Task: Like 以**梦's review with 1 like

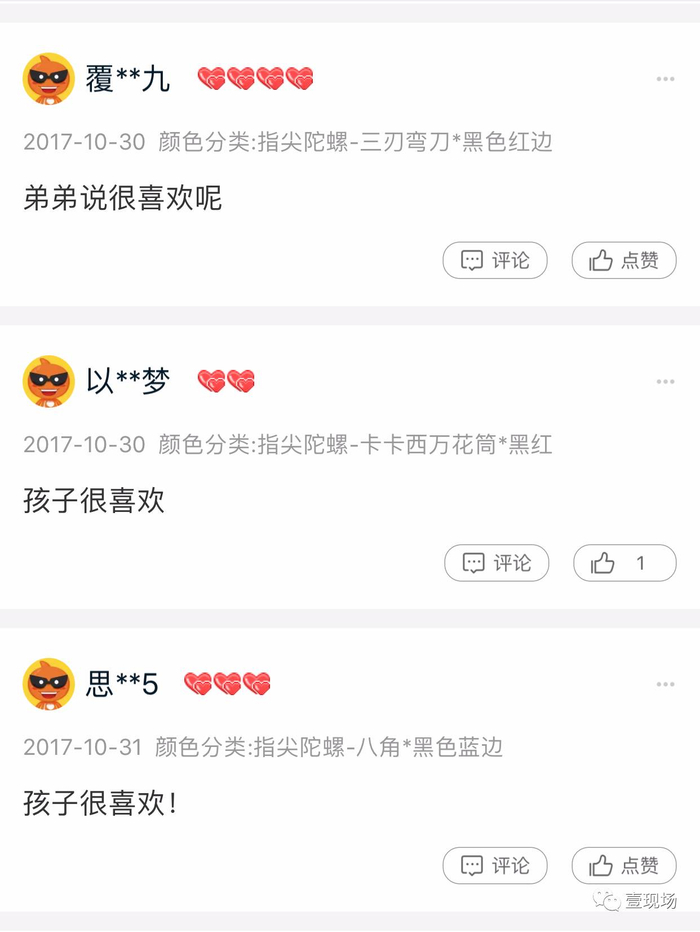Action: [x=624, y=563]
